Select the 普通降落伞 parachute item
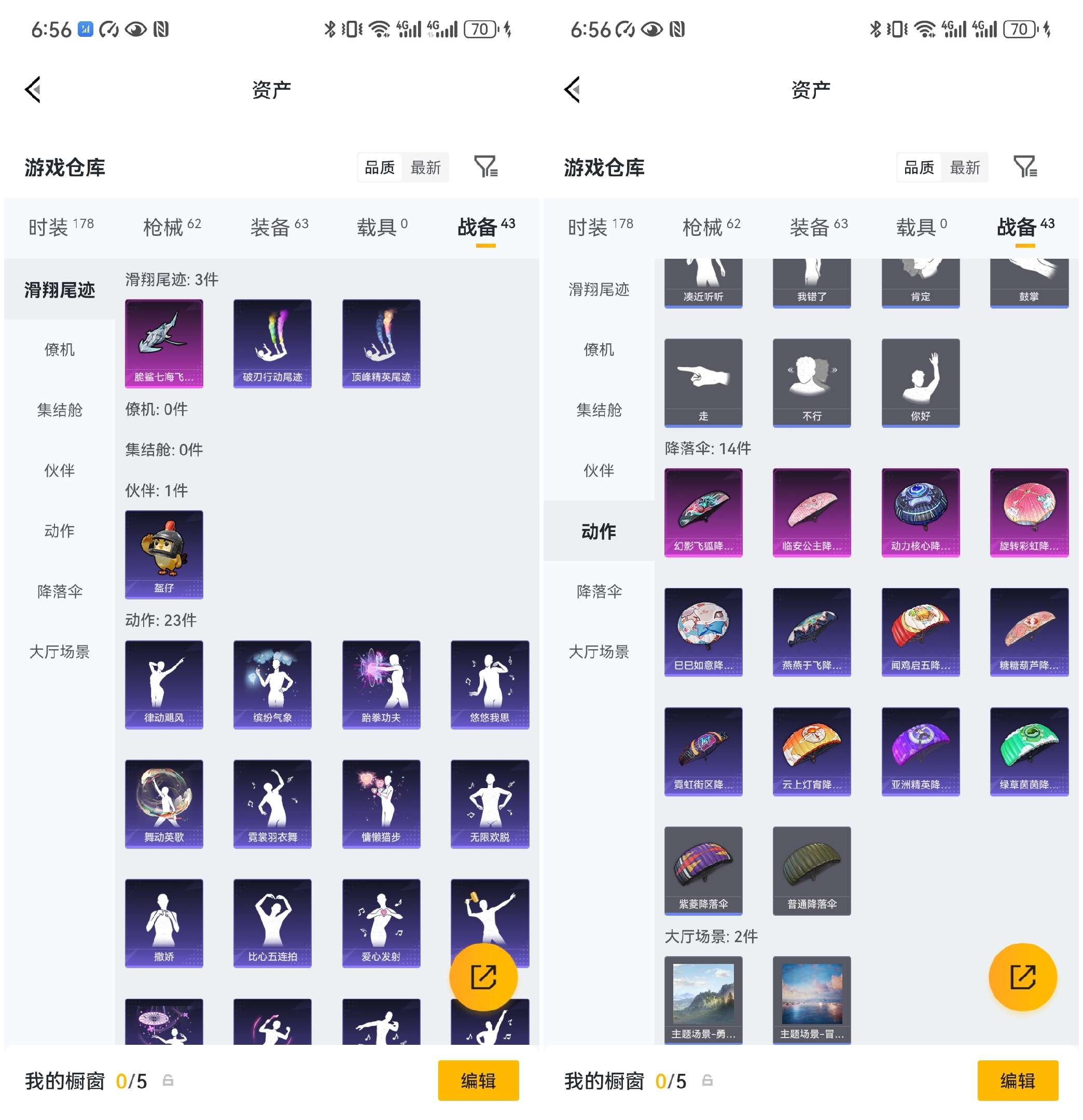 click(x=812, y=871)
